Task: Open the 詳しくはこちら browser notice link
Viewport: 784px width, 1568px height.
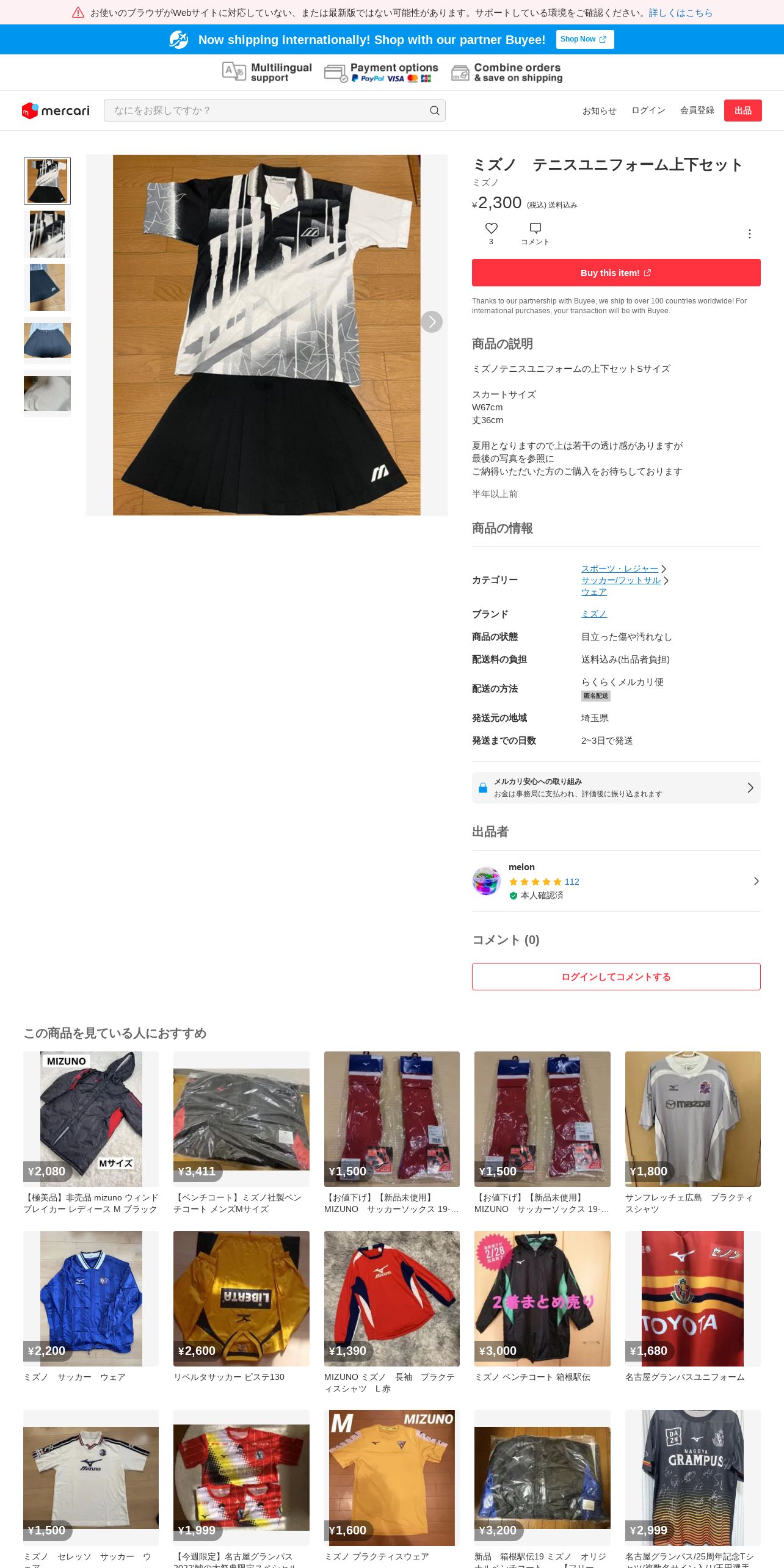Action: coord(680,13)
